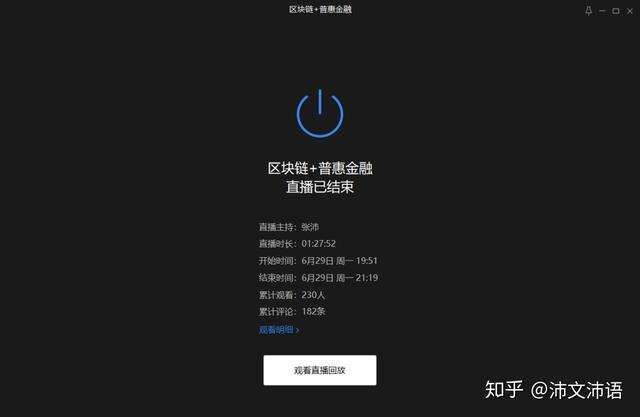Close the live stream window
The width and height of the screenshot is (640, 417).
[x=630, y=10]
